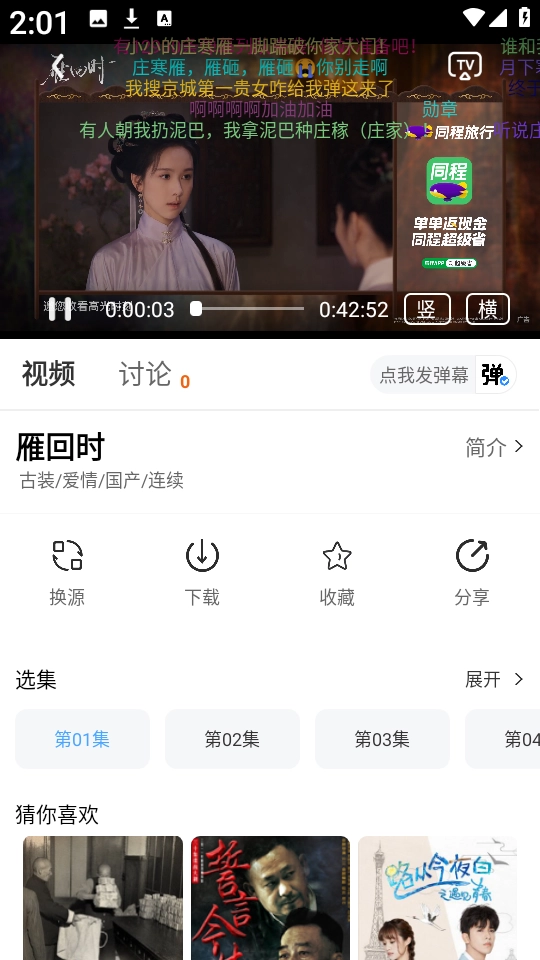This screenshot has width=540, height=960.
Task: Change video source with 换源
Action: [67, 573]
